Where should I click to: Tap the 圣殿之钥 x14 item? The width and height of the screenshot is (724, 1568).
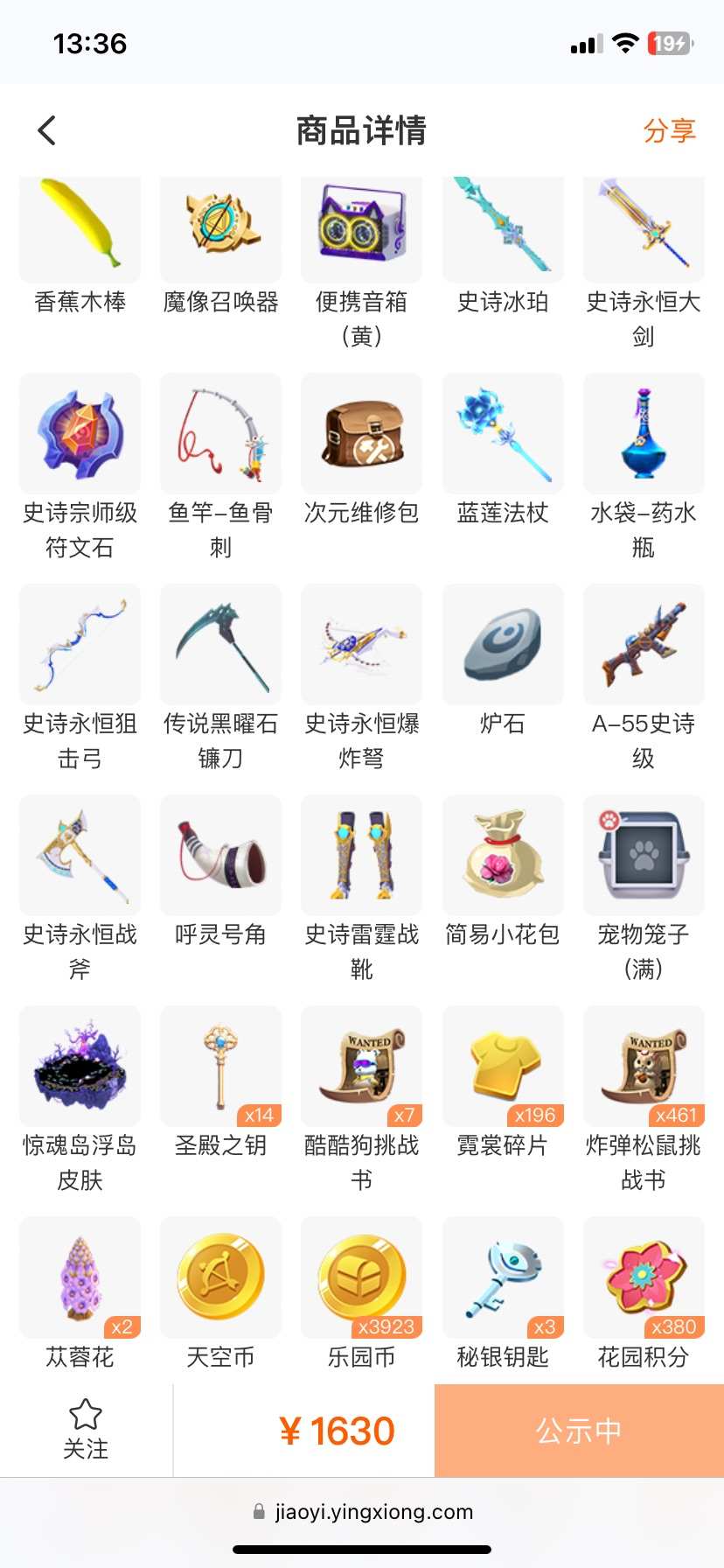[x=220, y=1082]
